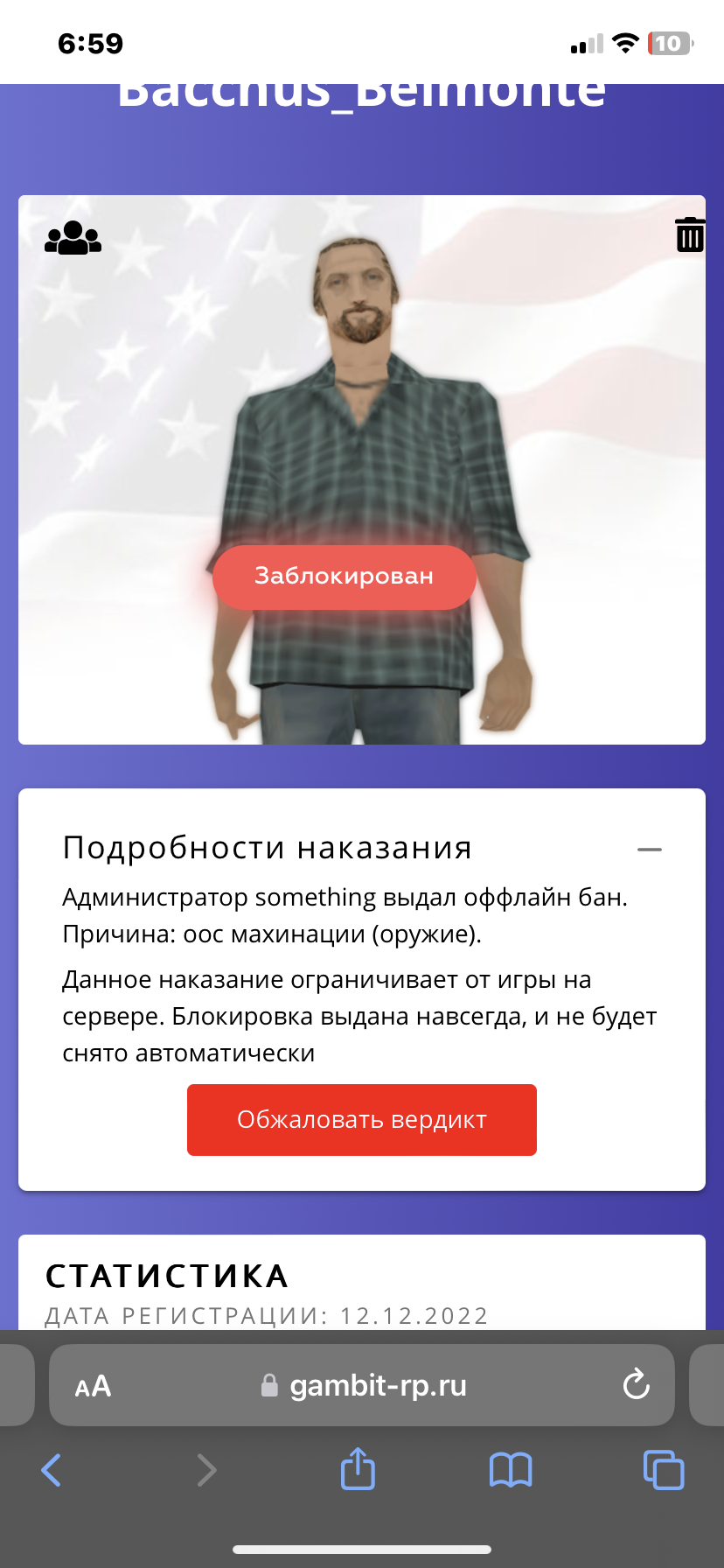The image size is (724, 1568).
Task: Tap the trash can delete icon
Action: [689, 234]
